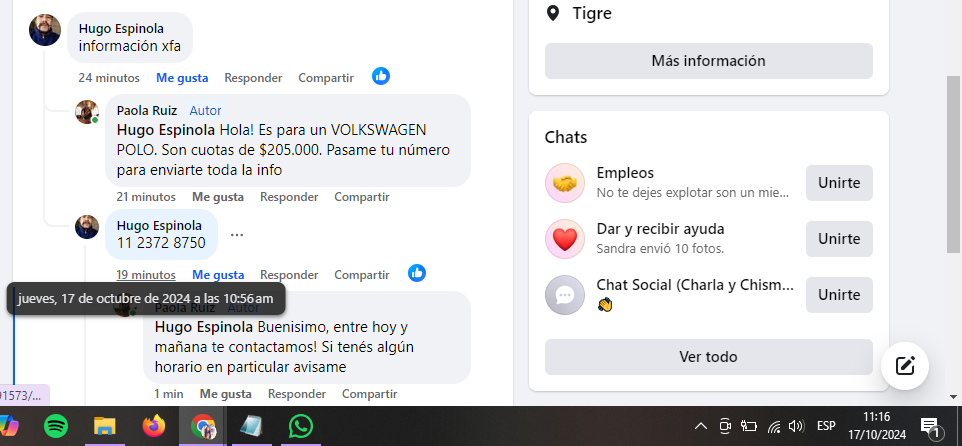Open WhatsApp from the taskbar
The image size is (962, 446).
tap(300, 427)
